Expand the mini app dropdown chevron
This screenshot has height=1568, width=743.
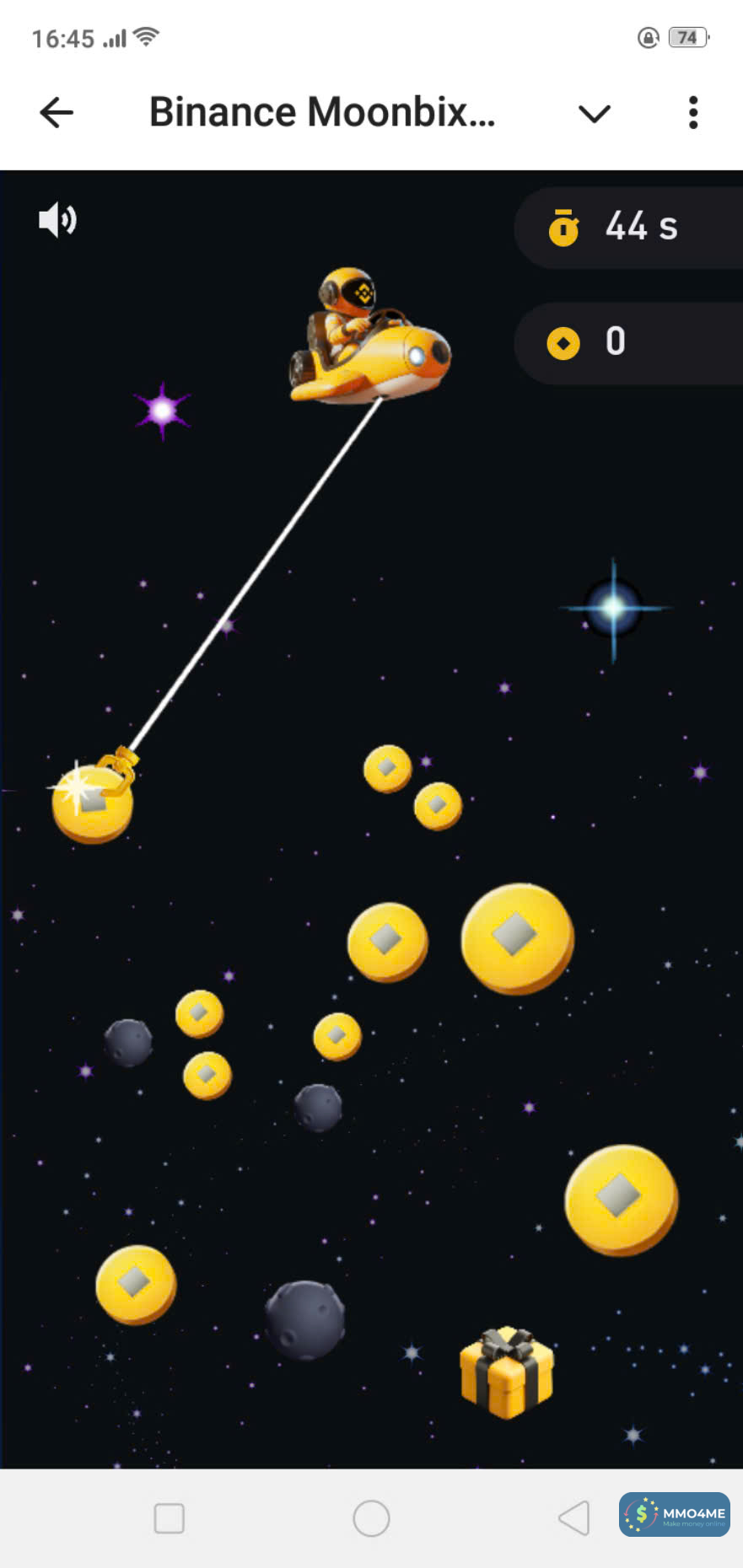click(595, 113)
